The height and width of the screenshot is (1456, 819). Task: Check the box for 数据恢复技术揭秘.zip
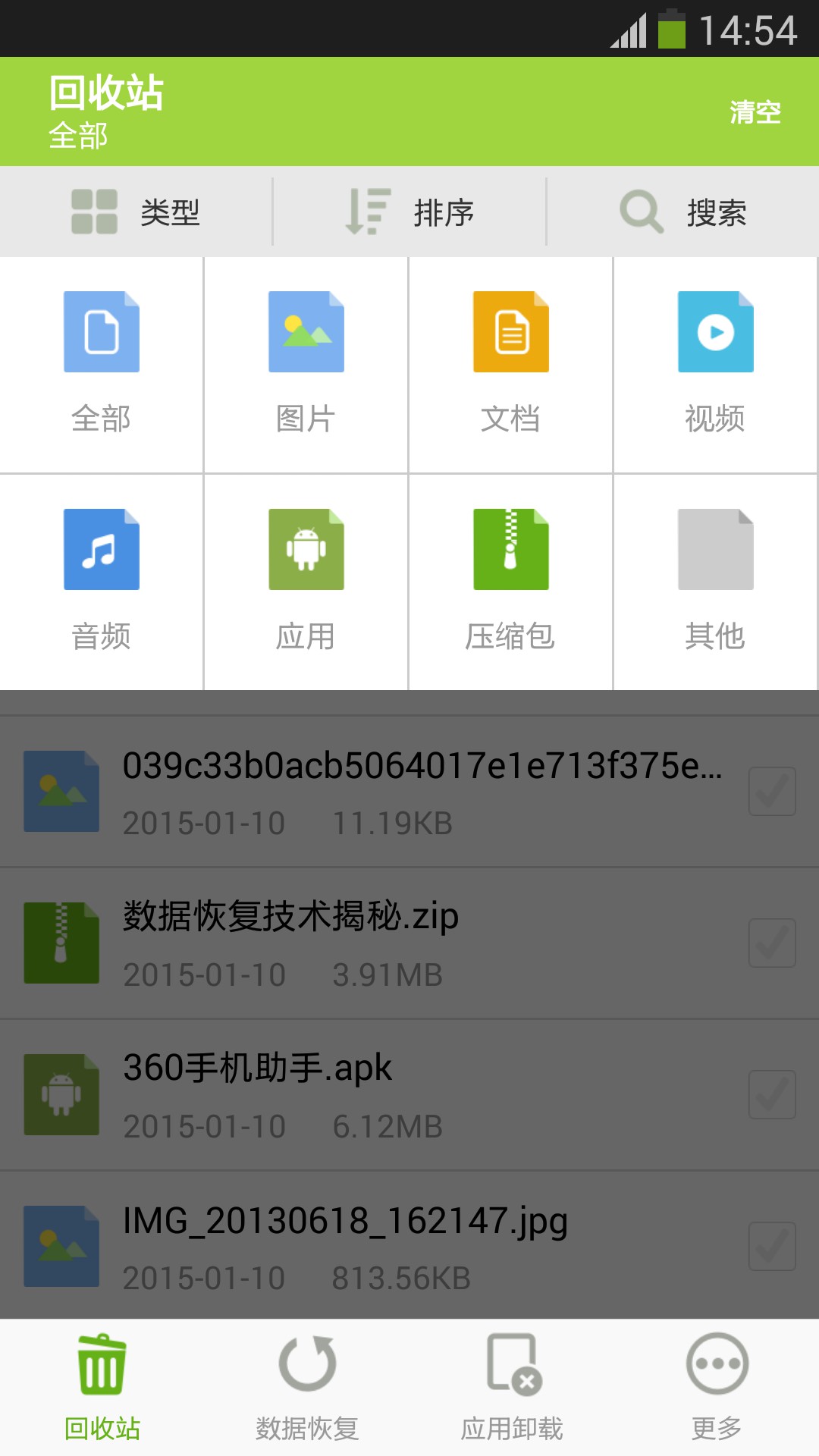click(772, 943)
